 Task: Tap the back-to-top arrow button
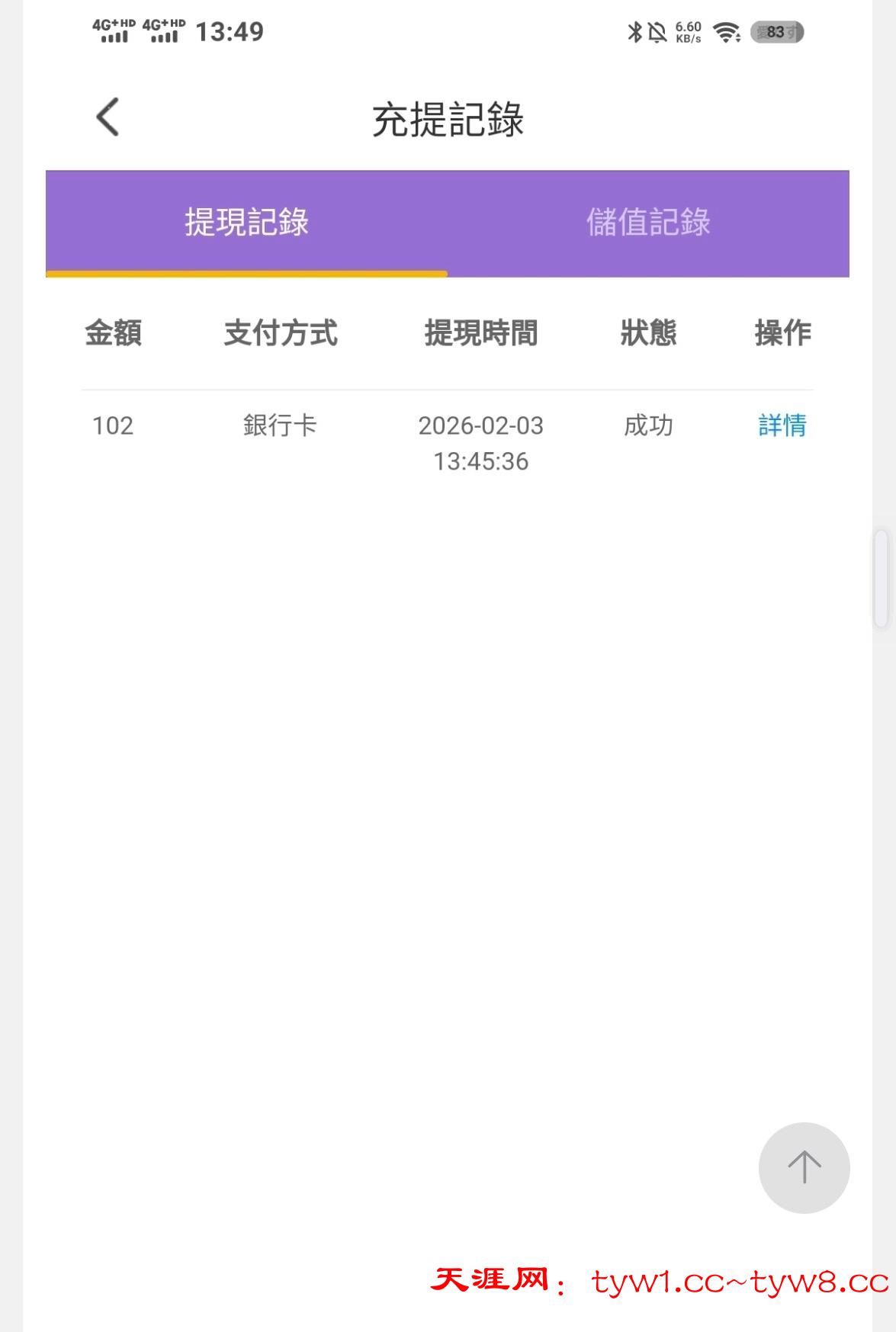[804, 1167]
